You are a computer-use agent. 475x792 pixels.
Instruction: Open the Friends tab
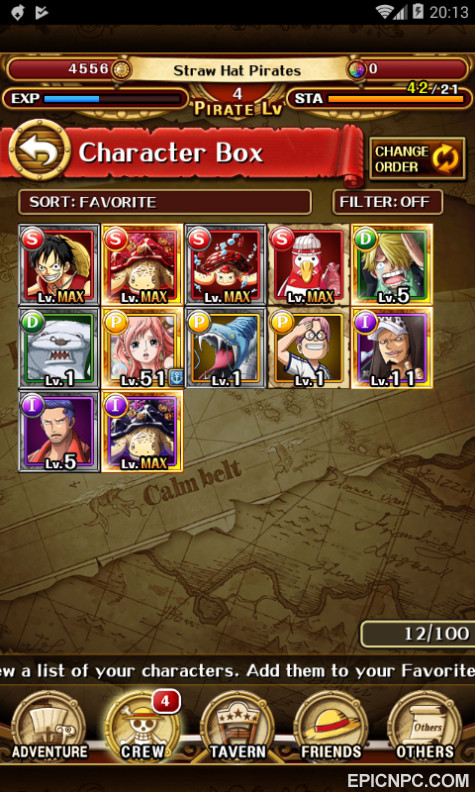331,726
